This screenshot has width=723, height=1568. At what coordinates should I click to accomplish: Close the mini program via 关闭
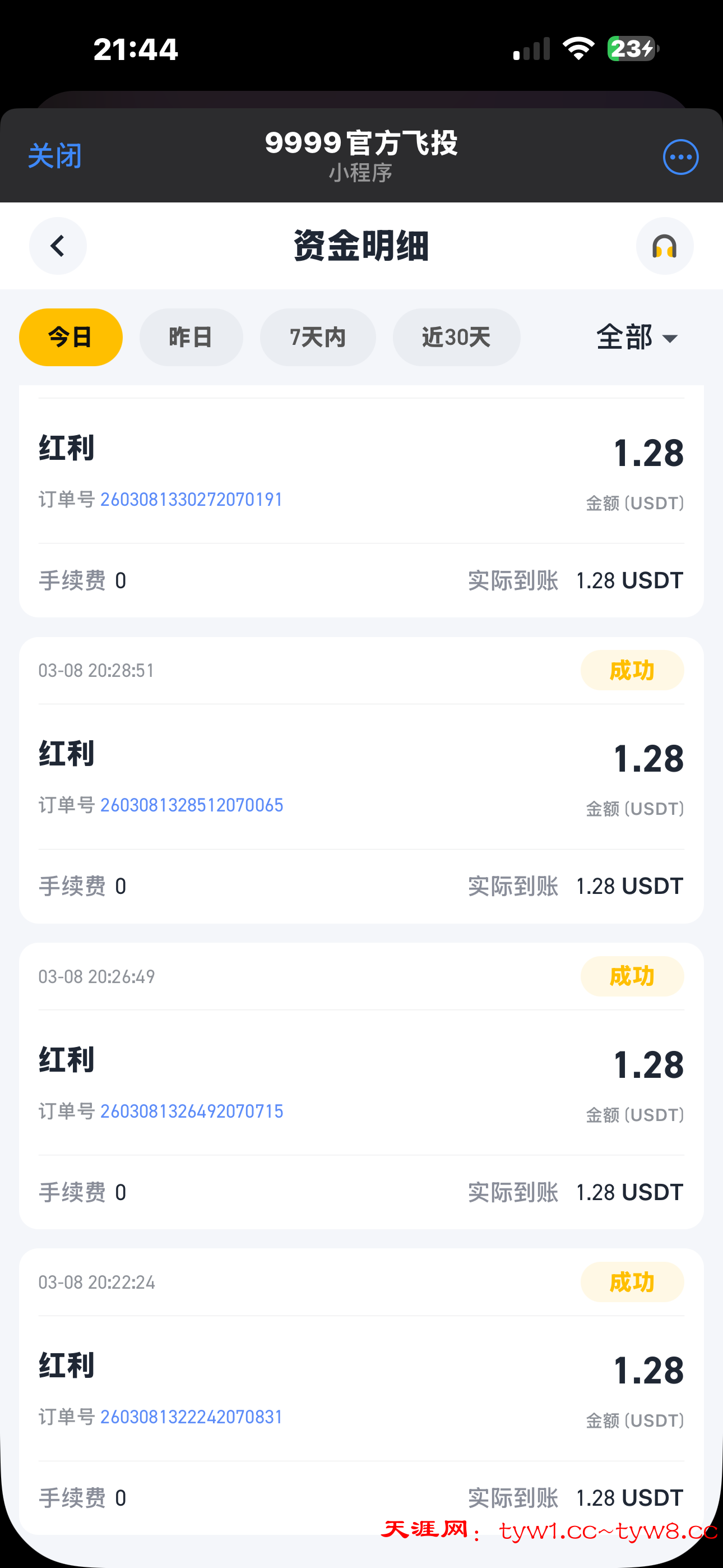[x=55, y=156]
